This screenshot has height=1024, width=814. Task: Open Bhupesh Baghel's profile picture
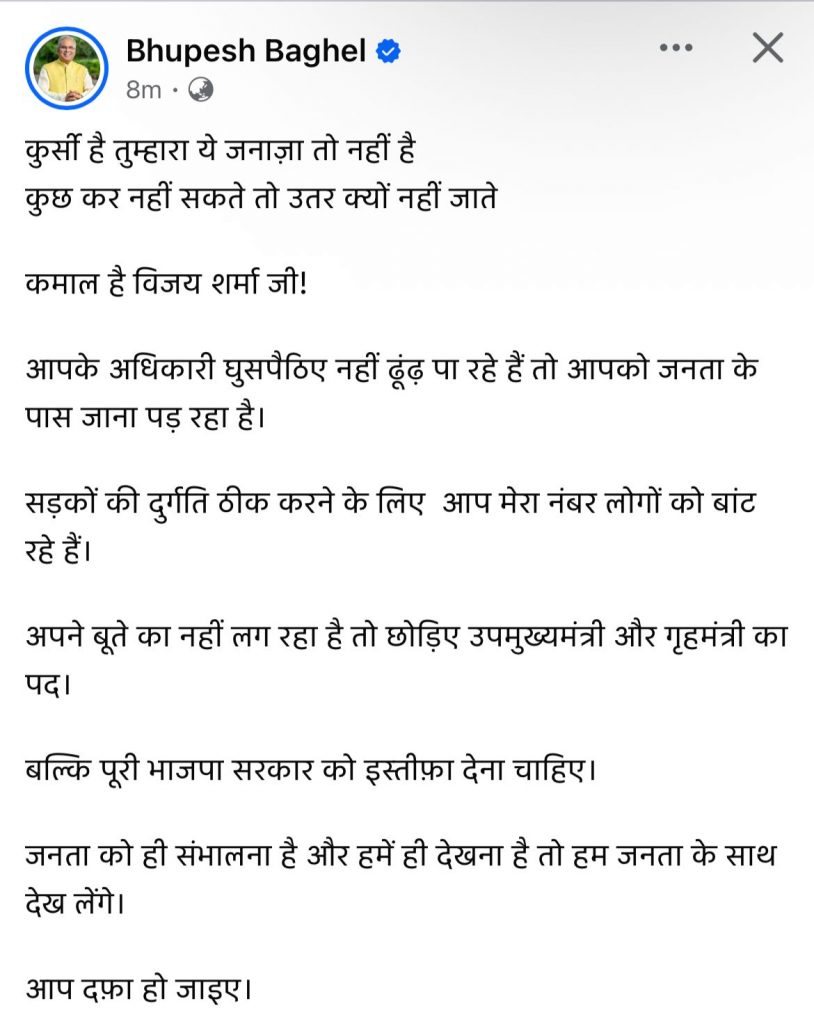coord(67,68)
